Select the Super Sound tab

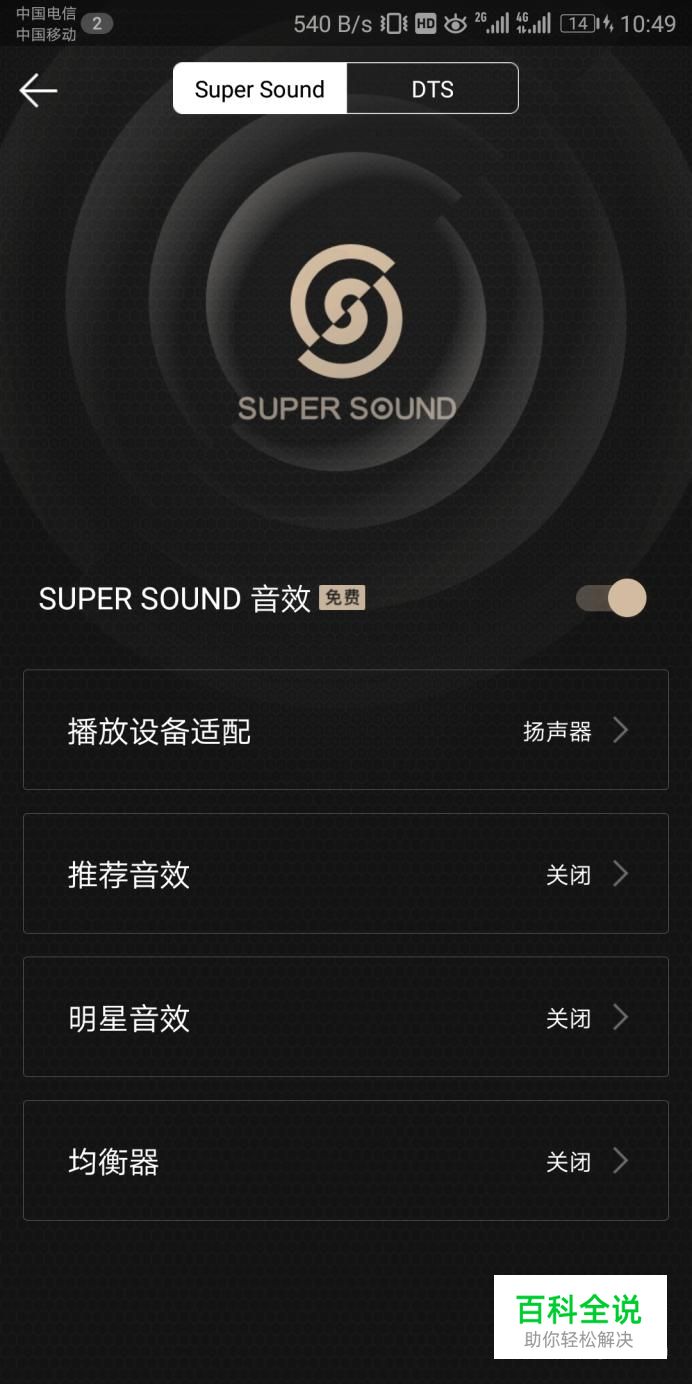[260, 89]
